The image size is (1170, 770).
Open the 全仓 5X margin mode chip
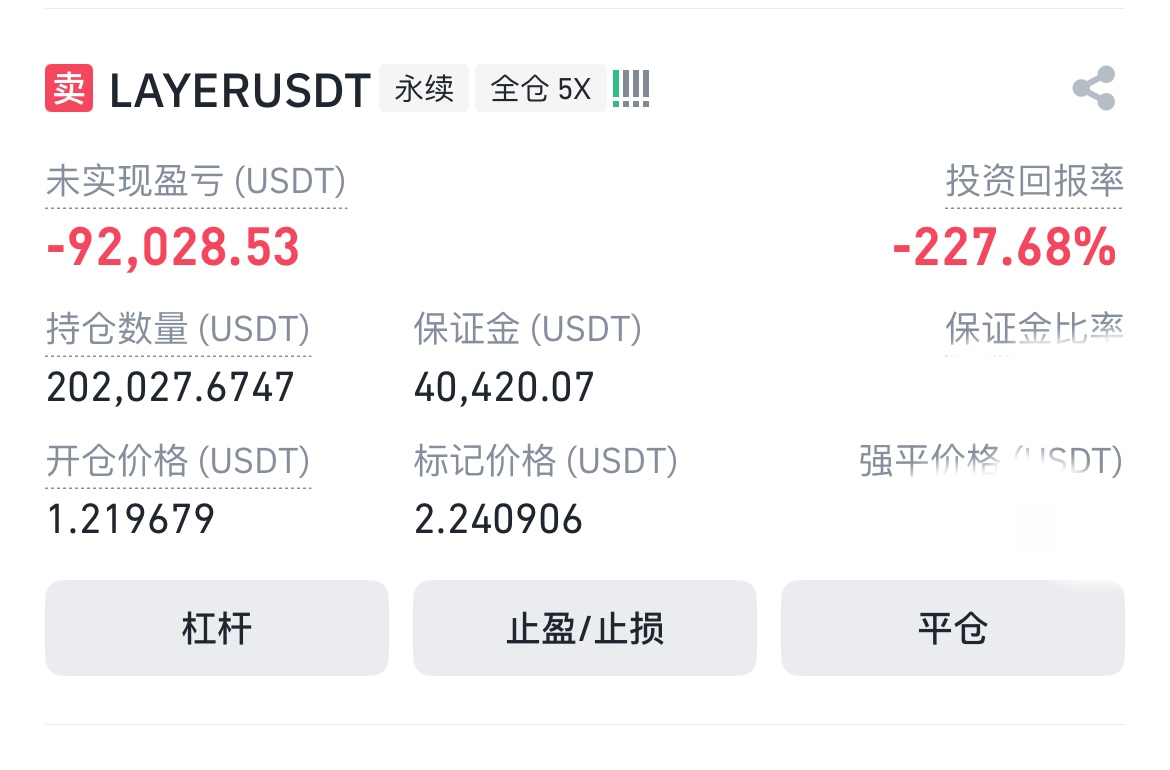[x=540, y=89]
